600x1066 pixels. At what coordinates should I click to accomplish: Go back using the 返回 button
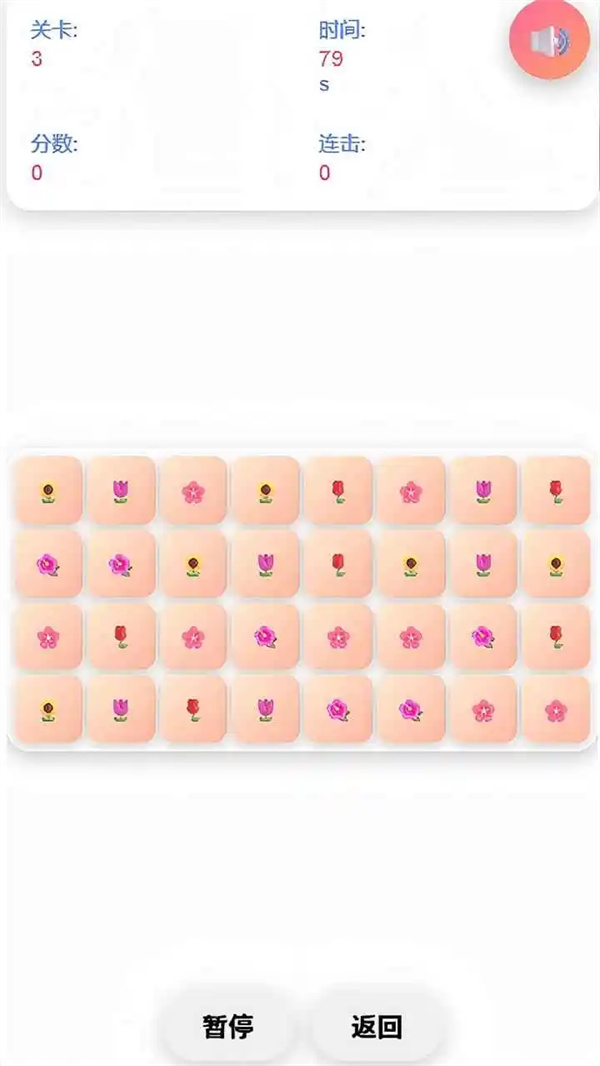coord(376,1027)
